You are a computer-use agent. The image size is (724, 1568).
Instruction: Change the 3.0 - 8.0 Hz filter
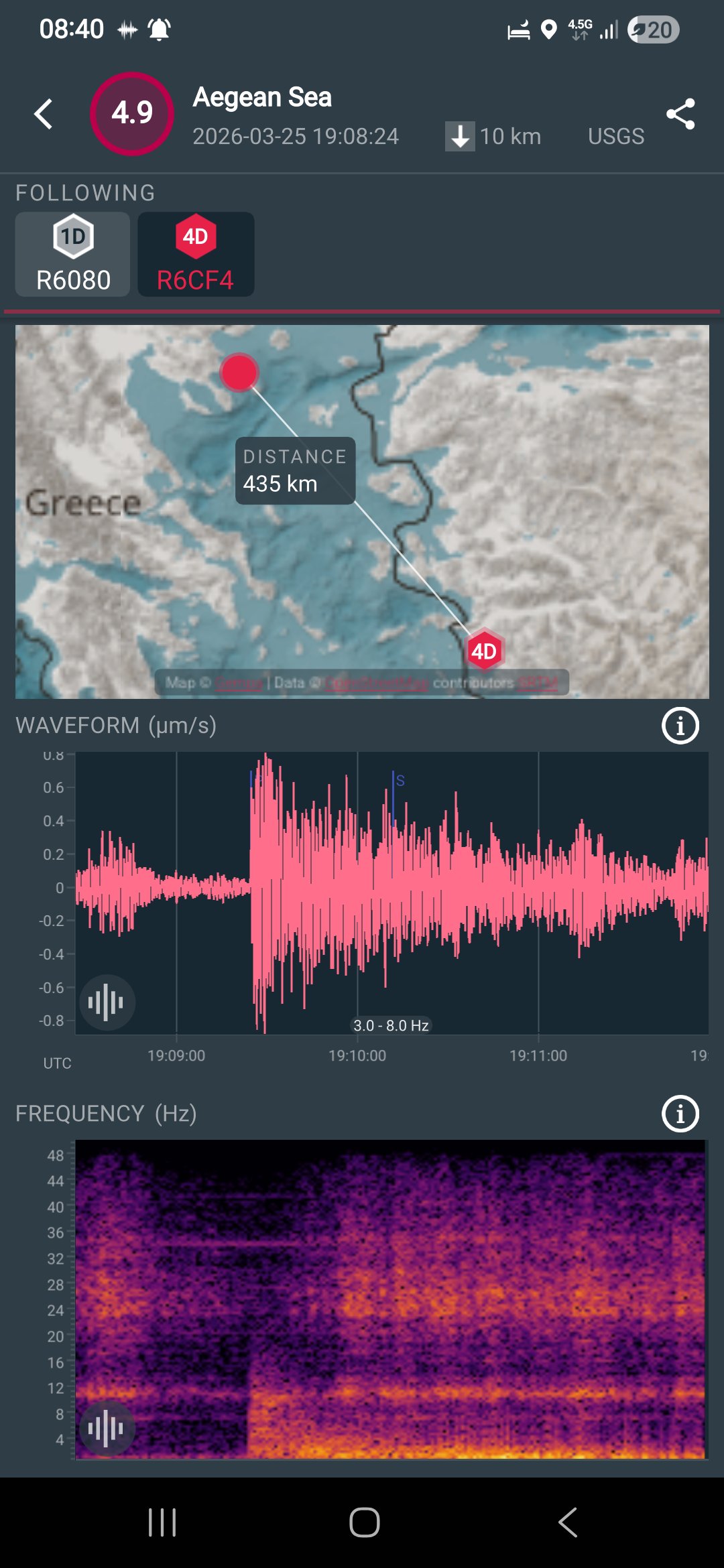(391, 1025)
